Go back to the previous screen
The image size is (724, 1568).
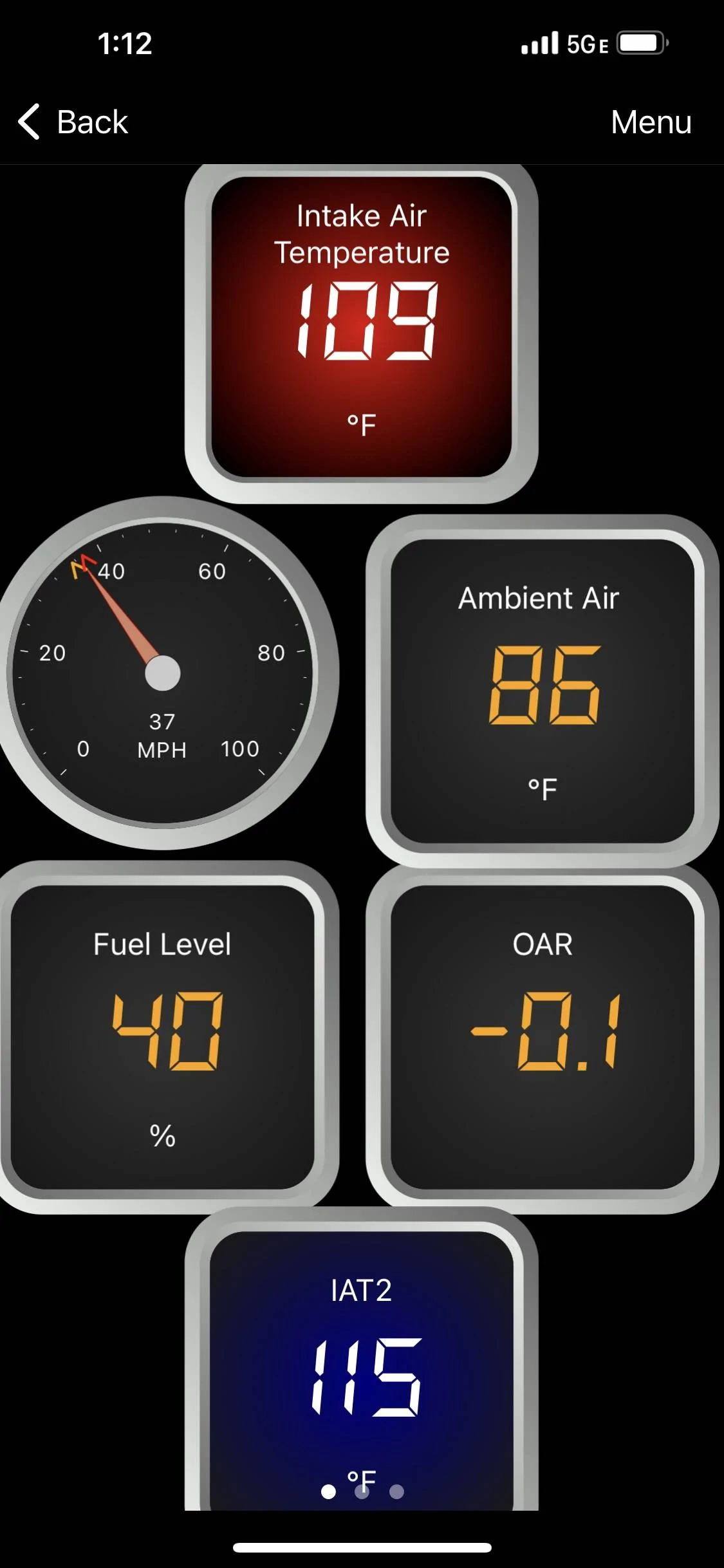tap(73, 122)
